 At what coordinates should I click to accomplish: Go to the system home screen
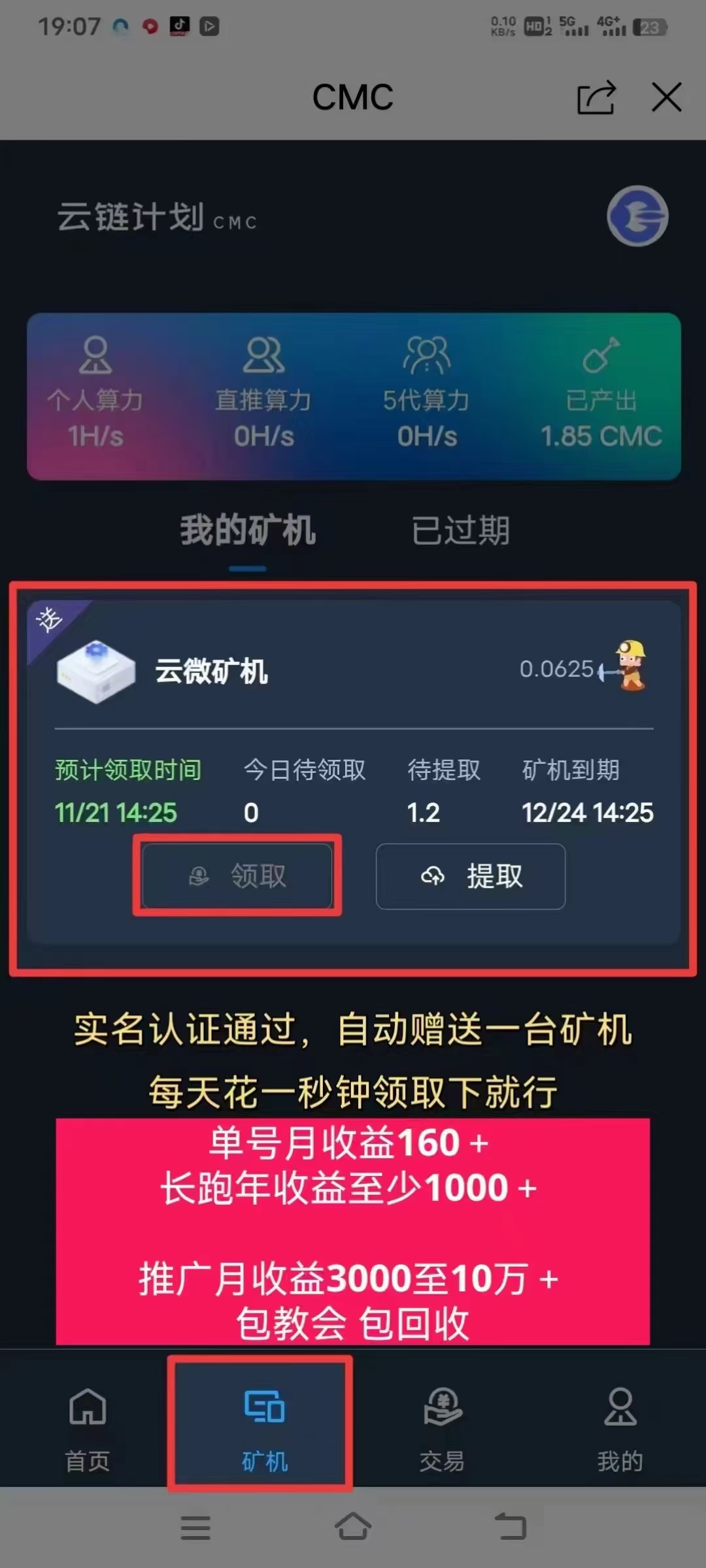pyautogui.click(x=353, y=1527)
